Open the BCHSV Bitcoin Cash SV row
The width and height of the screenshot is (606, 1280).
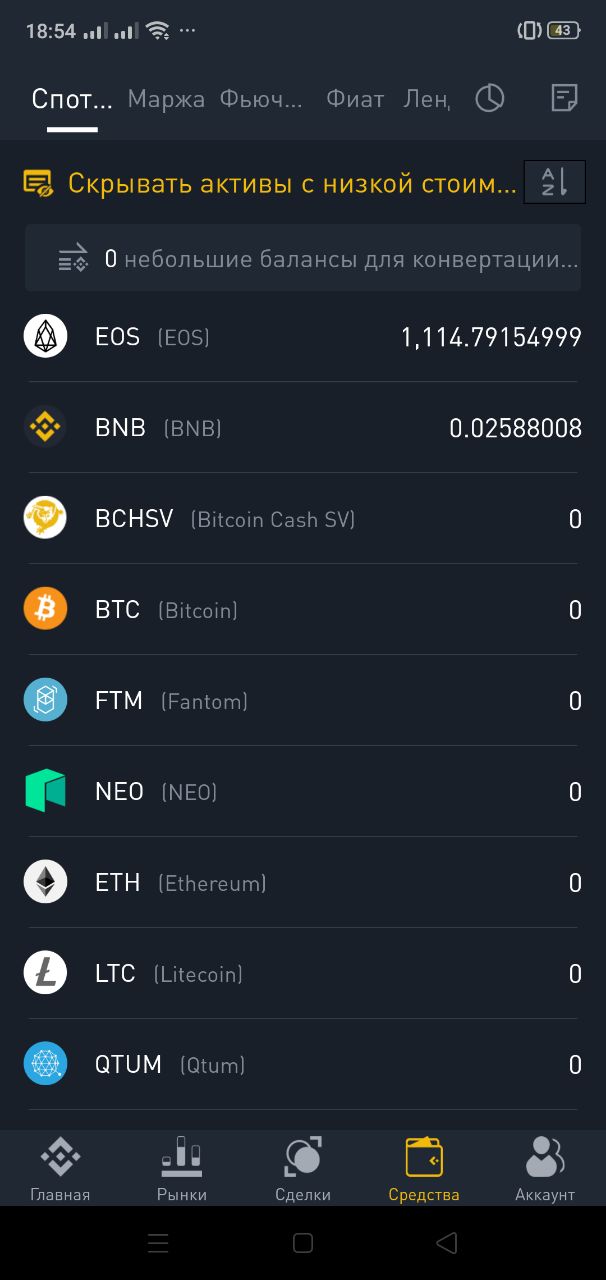303,519
